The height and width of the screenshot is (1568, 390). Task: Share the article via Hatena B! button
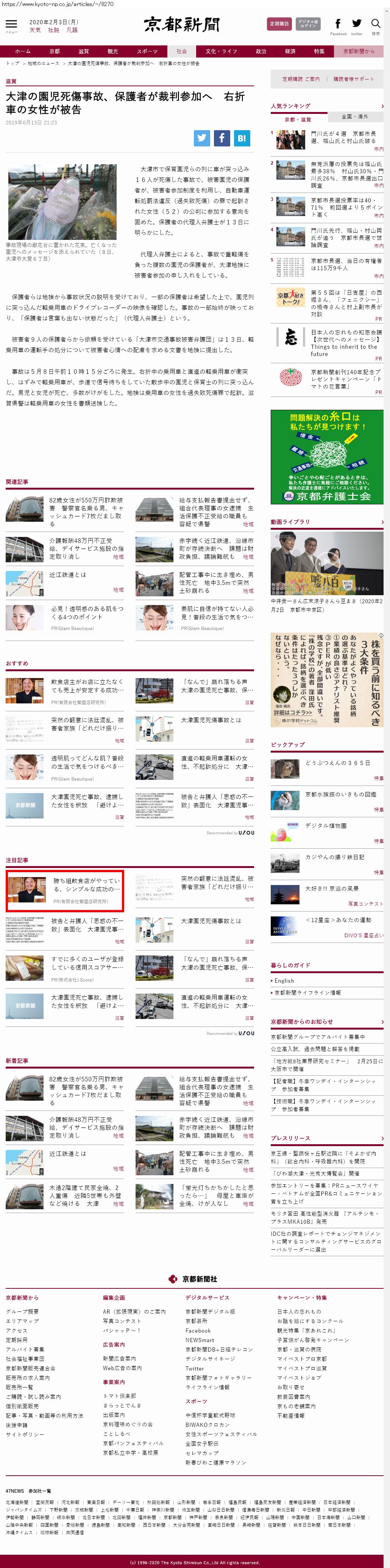coord(242,138)
